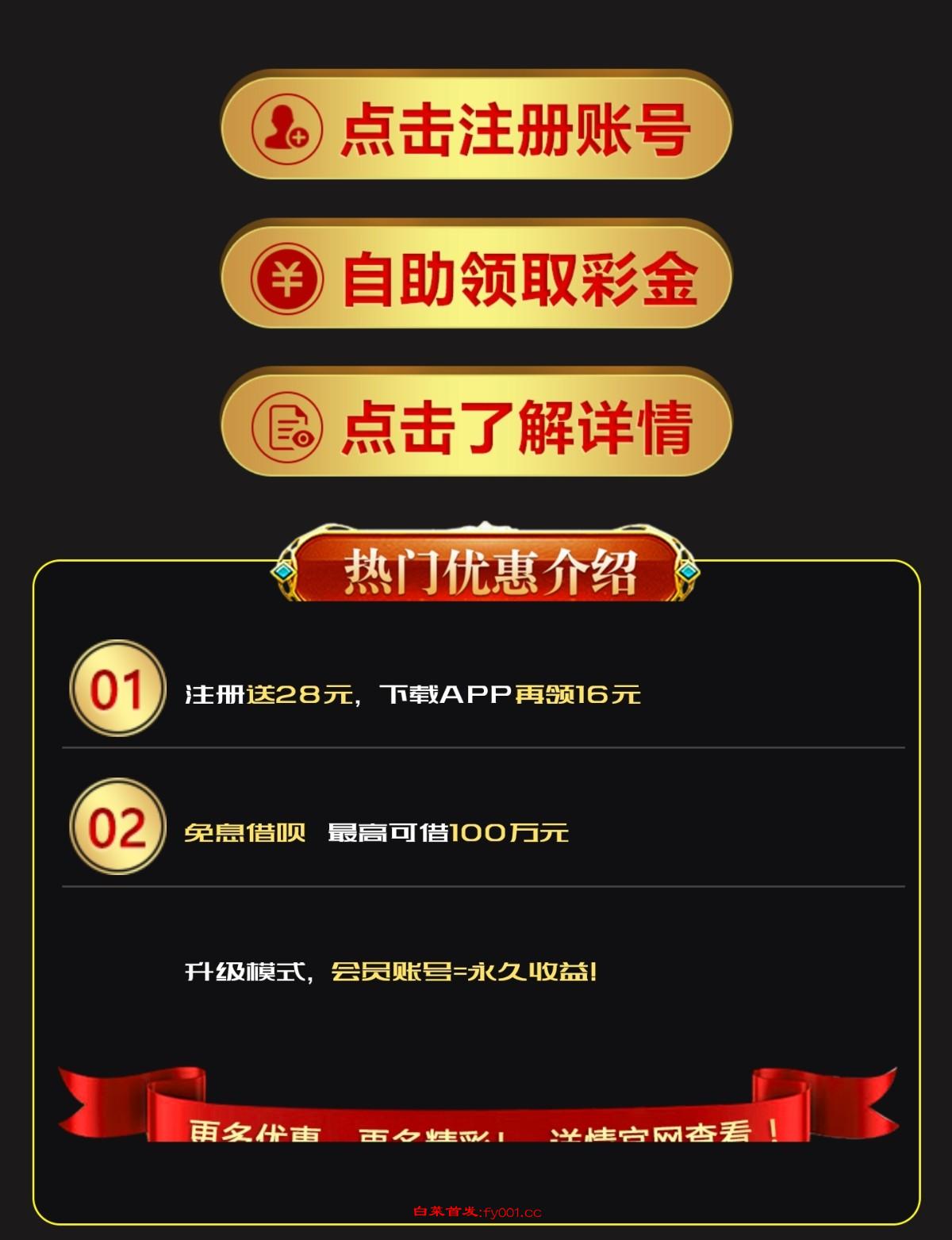Select 点击了解详情 for more details

click(x=476, y=425)
